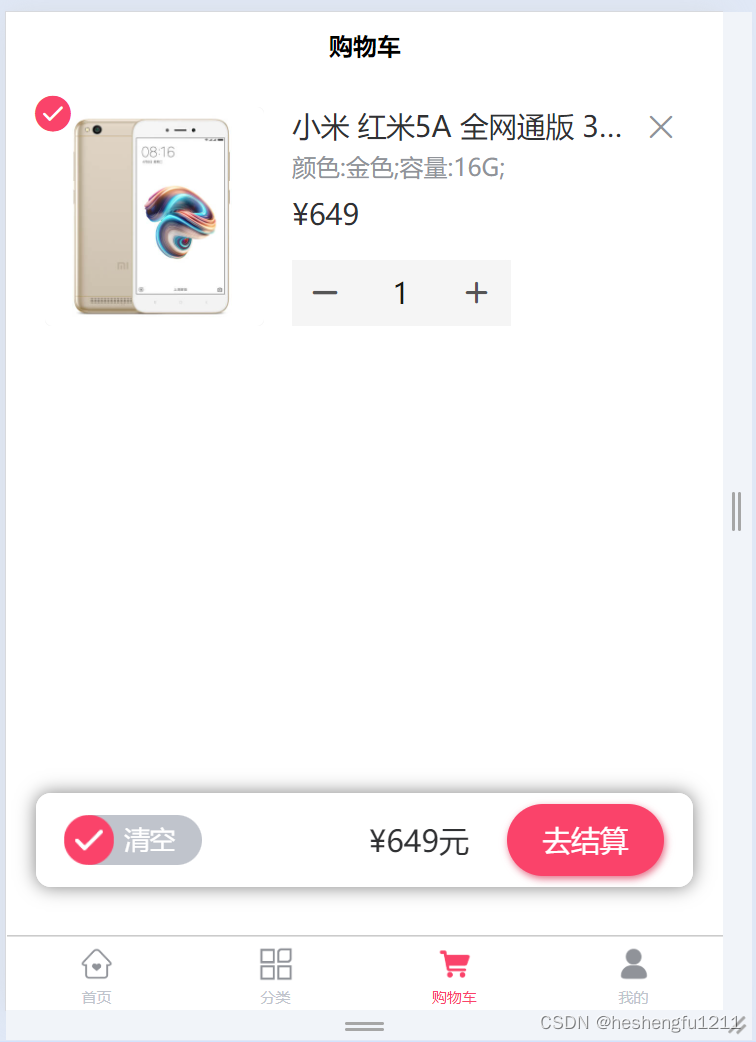This screenshot has width=756, height=1042.
Task: Select the 首页 home icon in bottom navigation
Action: (96, 963)
